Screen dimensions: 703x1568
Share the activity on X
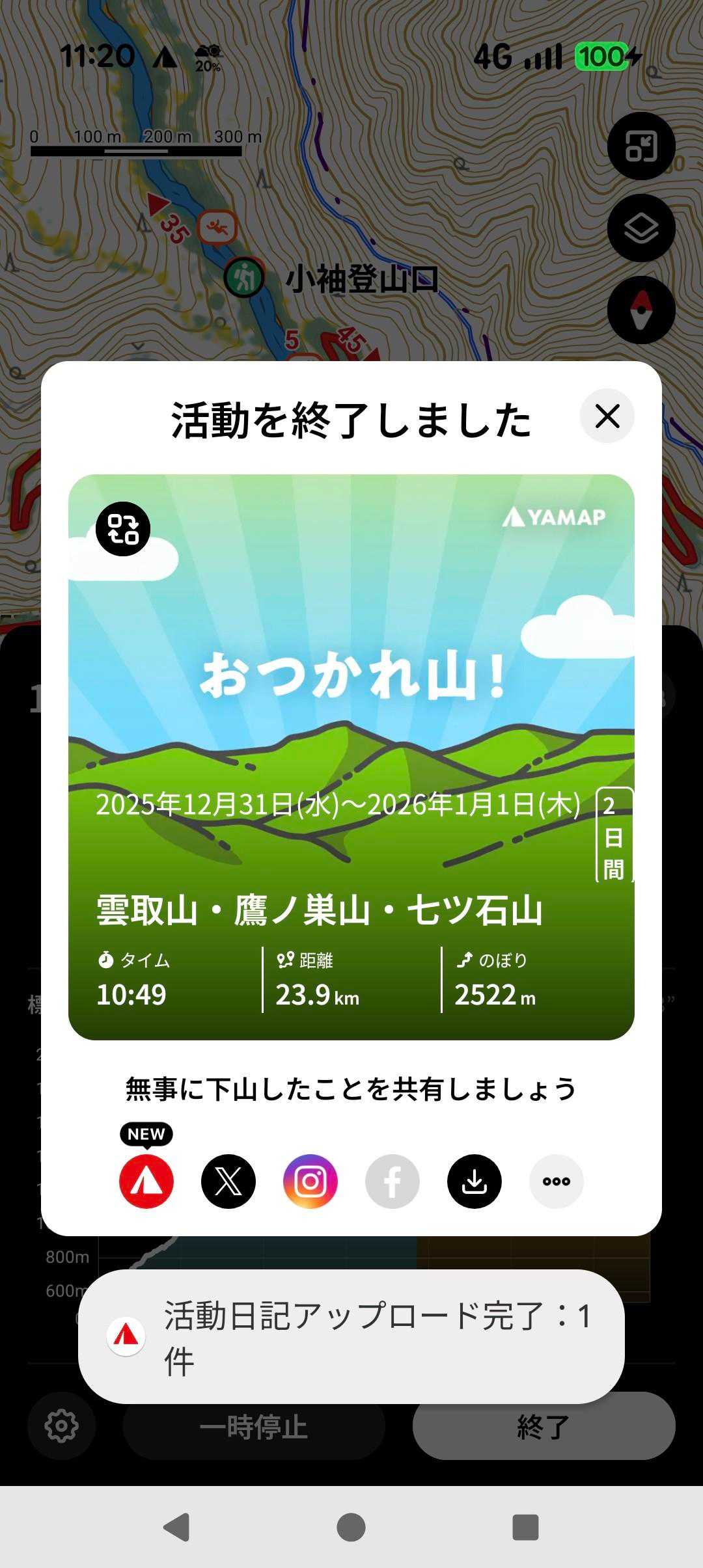(228, 1181)
